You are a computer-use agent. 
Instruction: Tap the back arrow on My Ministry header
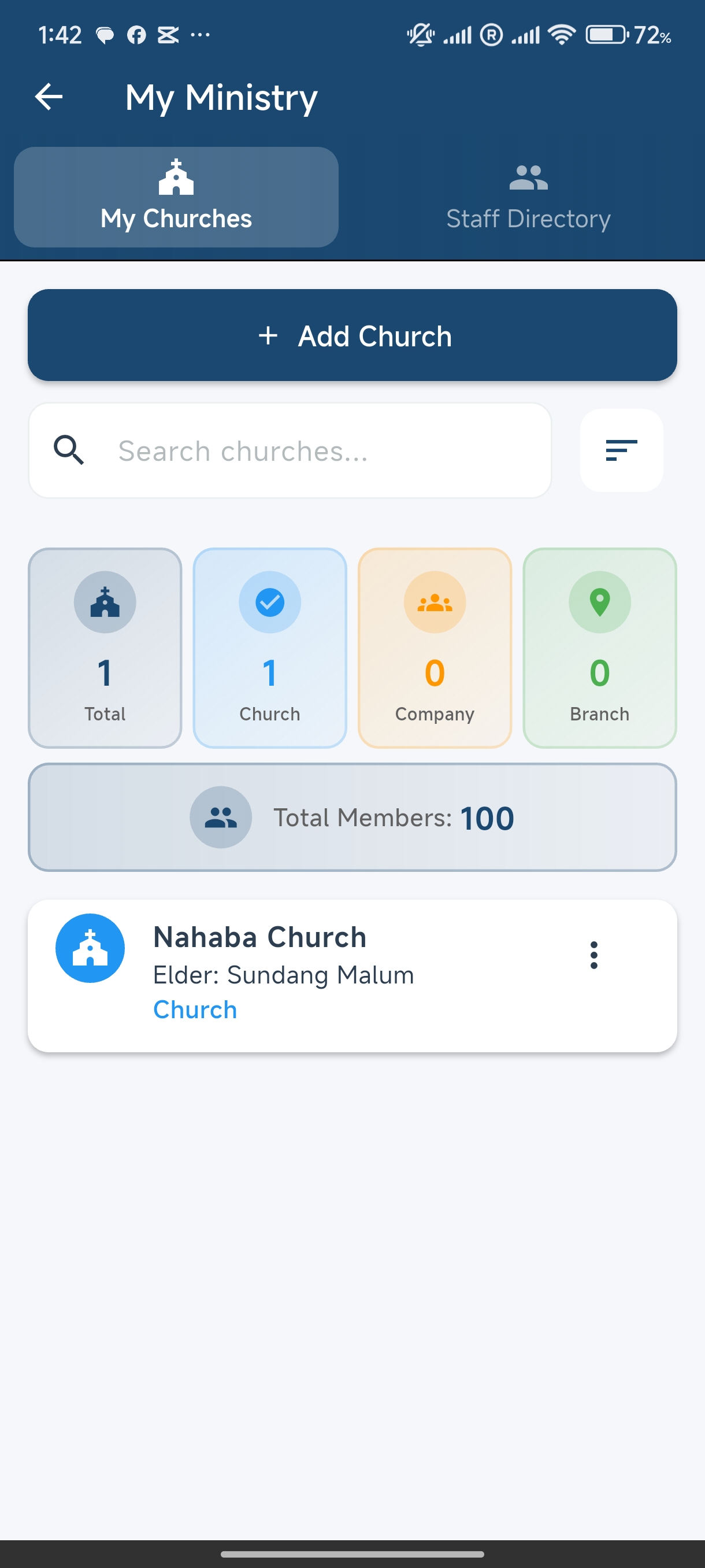coord(47,95)
